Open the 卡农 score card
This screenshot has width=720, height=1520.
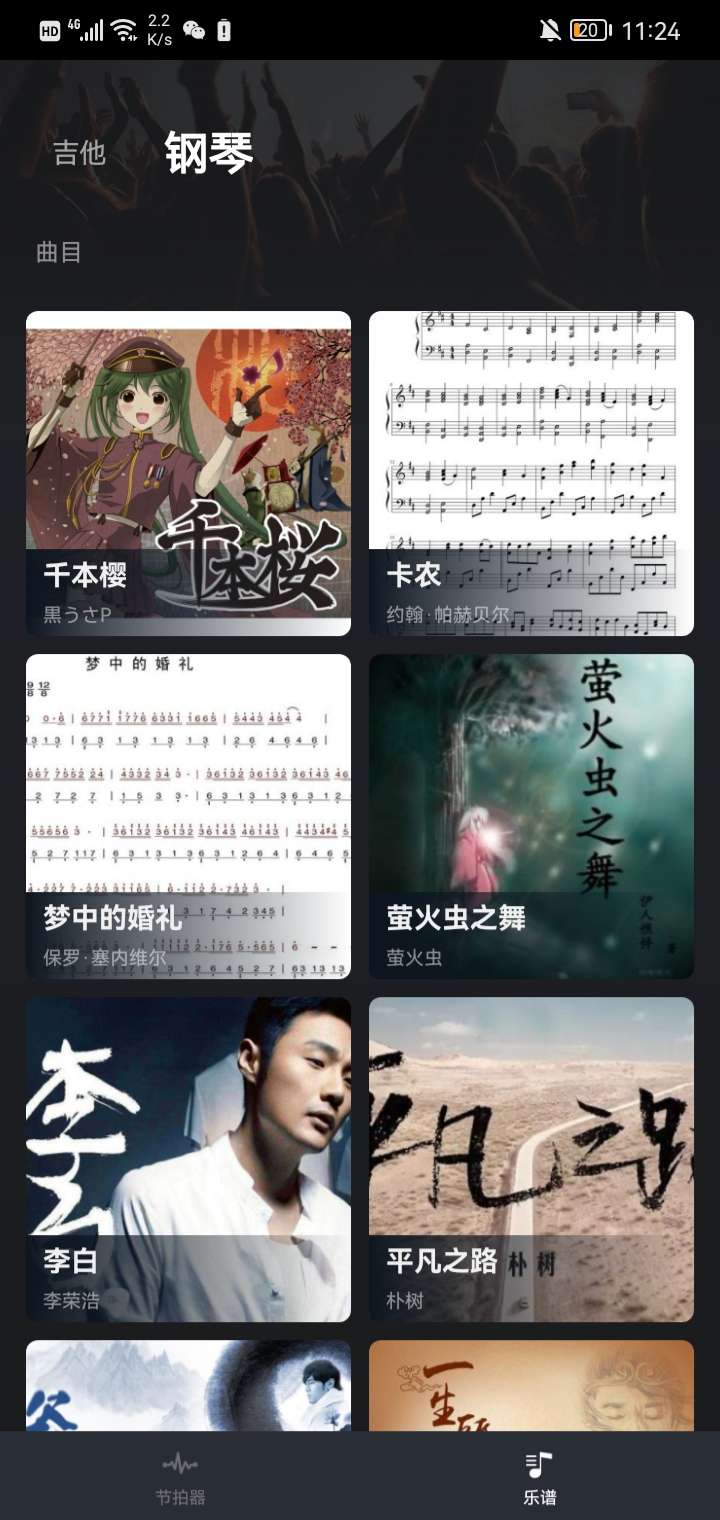pyautogui.click(x=531, y=473)
